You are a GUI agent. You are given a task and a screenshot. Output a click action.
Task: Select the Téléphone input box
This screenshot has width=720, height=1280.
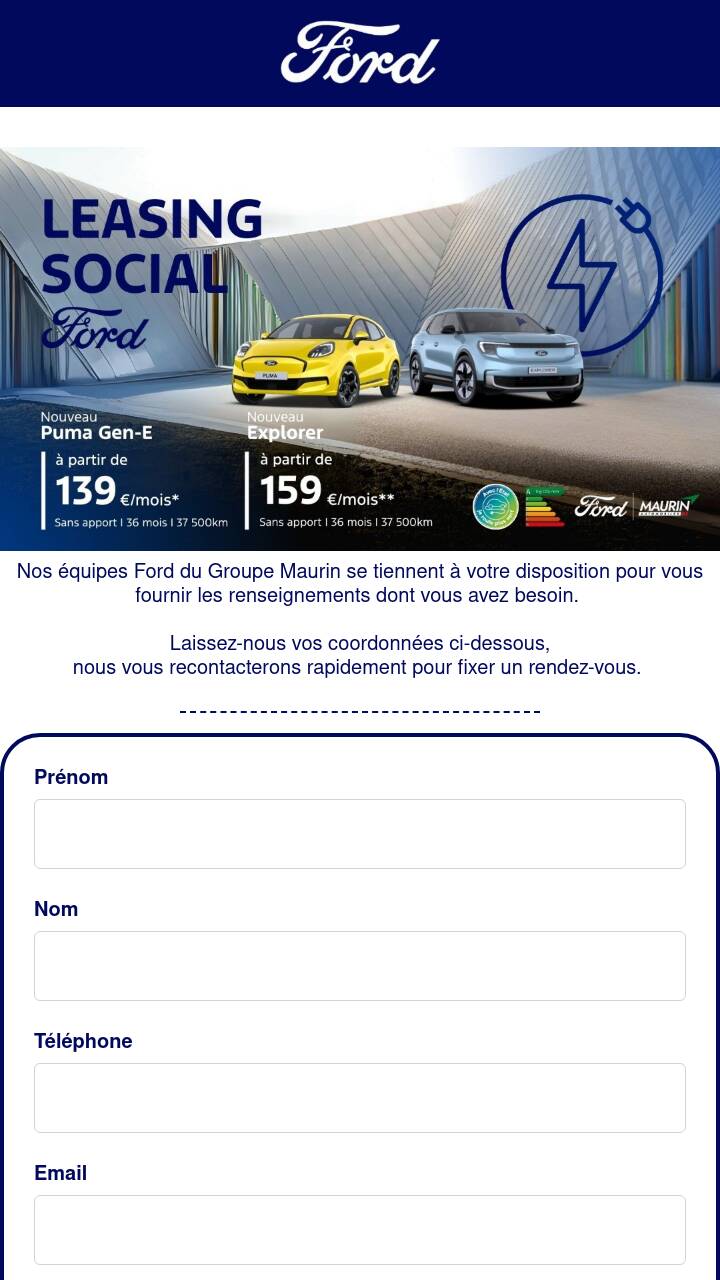tap(360, 1098)
